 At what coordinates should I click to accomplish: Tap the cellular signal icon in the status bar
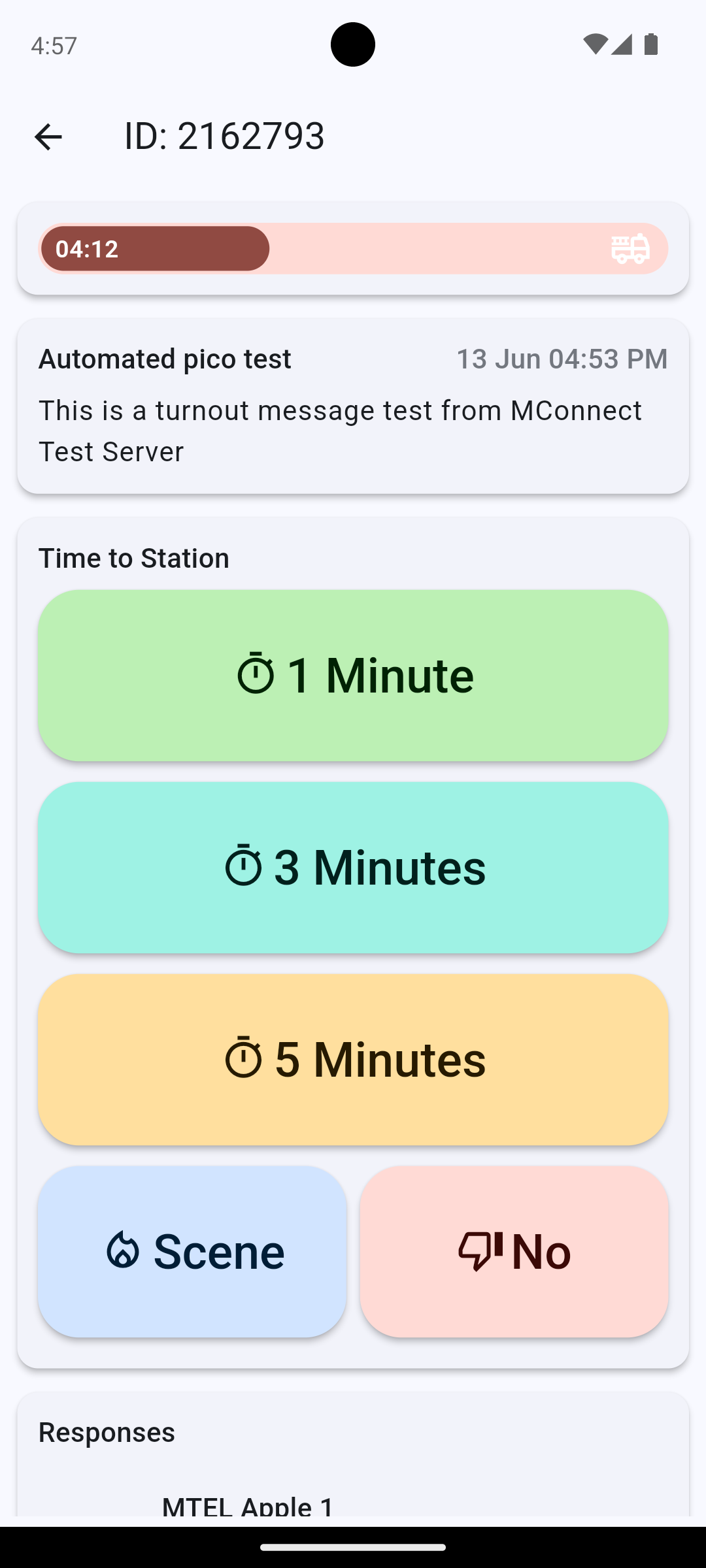622,44
